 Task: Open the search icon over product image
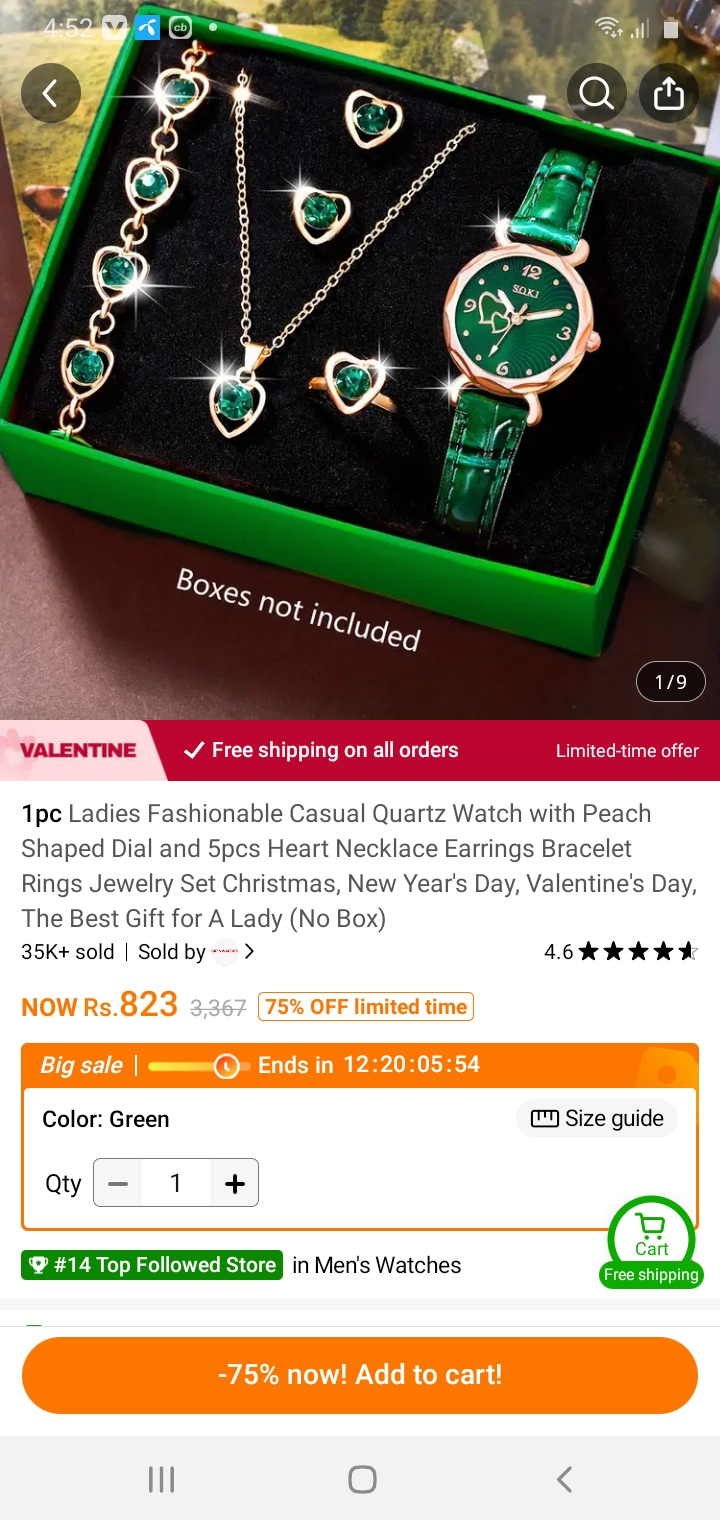pos(596,93)
